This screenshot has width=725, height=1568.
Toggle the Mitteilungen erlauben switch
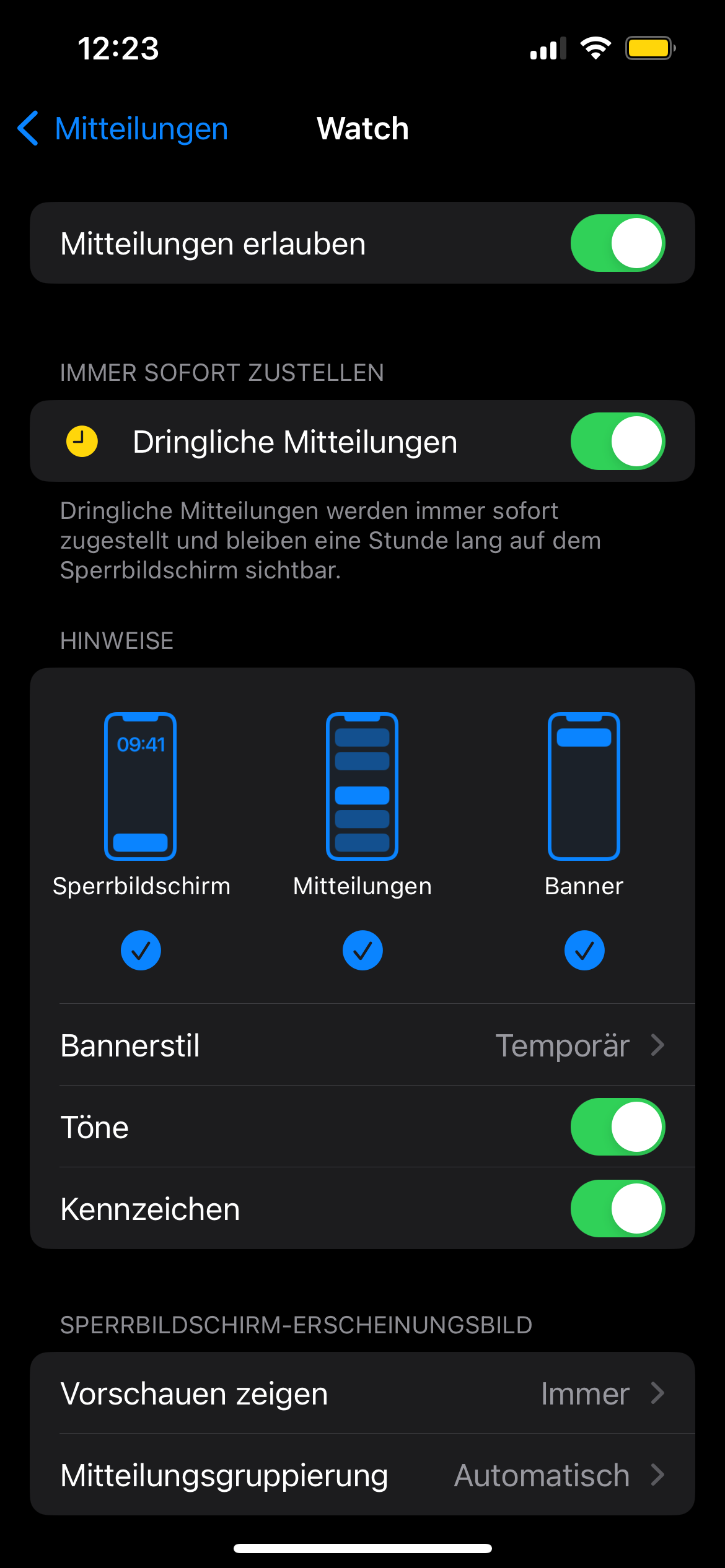click(x=617, y=243)
